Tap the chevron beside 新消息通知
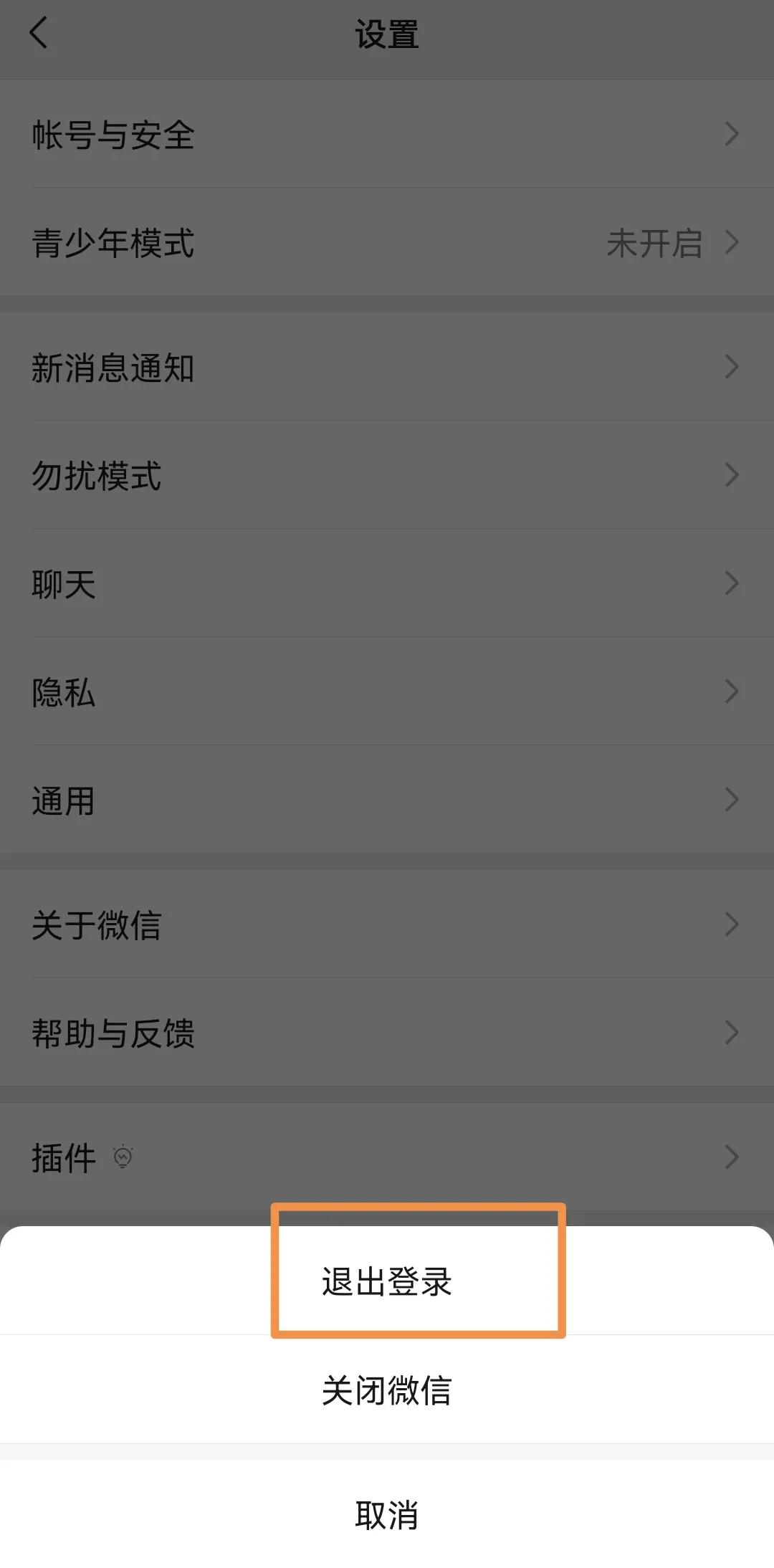The image size is (774, 1568). pos(730,367)
